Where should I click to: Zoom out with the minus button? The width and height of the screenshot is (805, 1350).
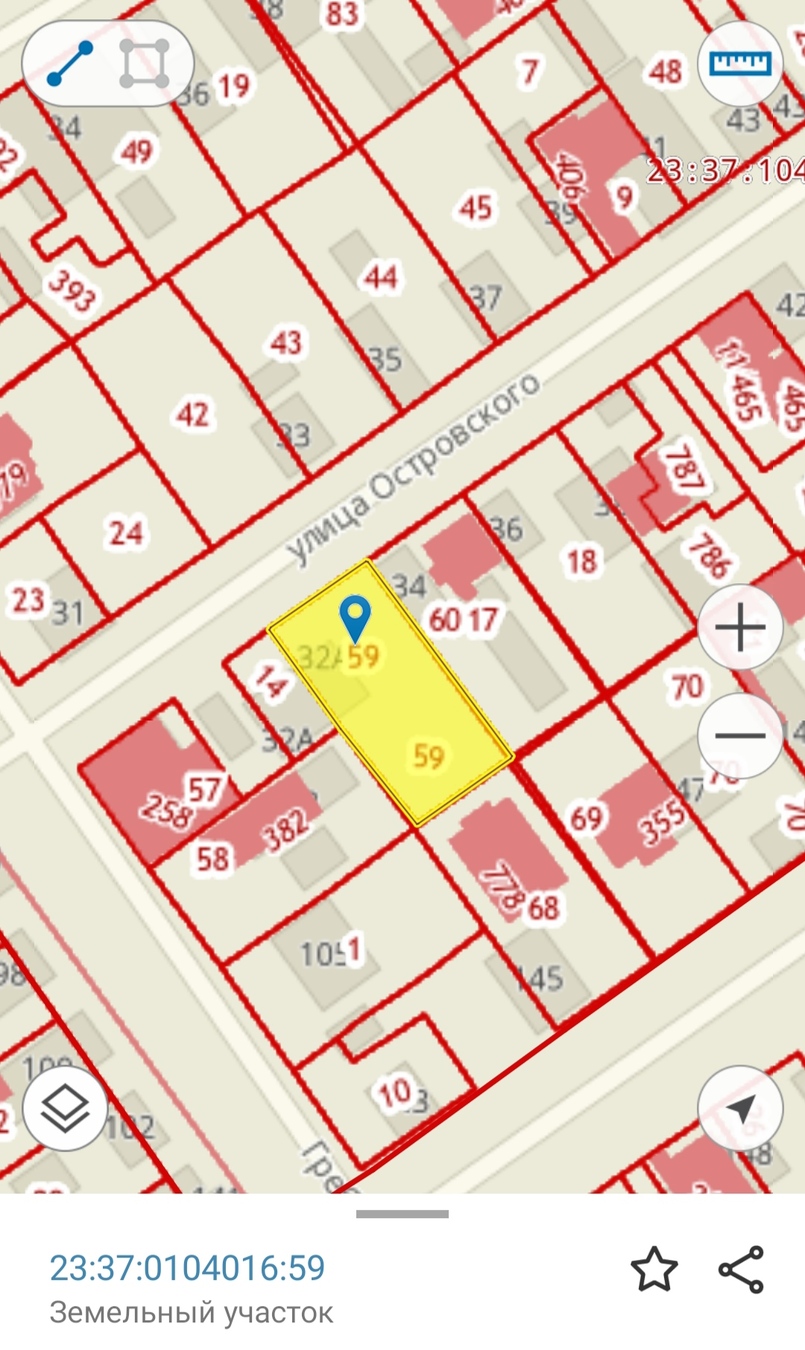coord(740,736)
